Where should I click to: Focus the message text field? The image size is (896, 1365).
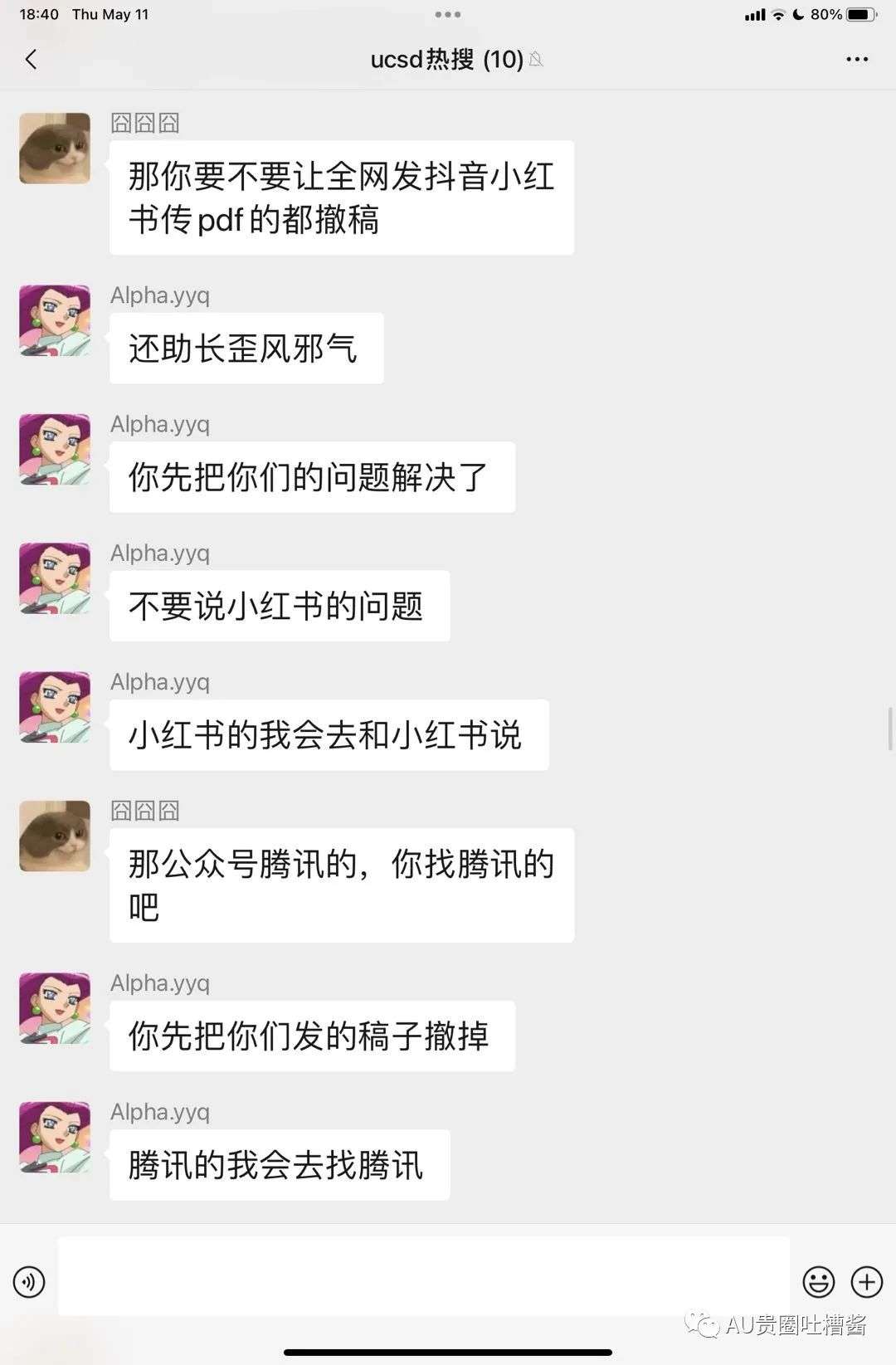click(423, 1275)
